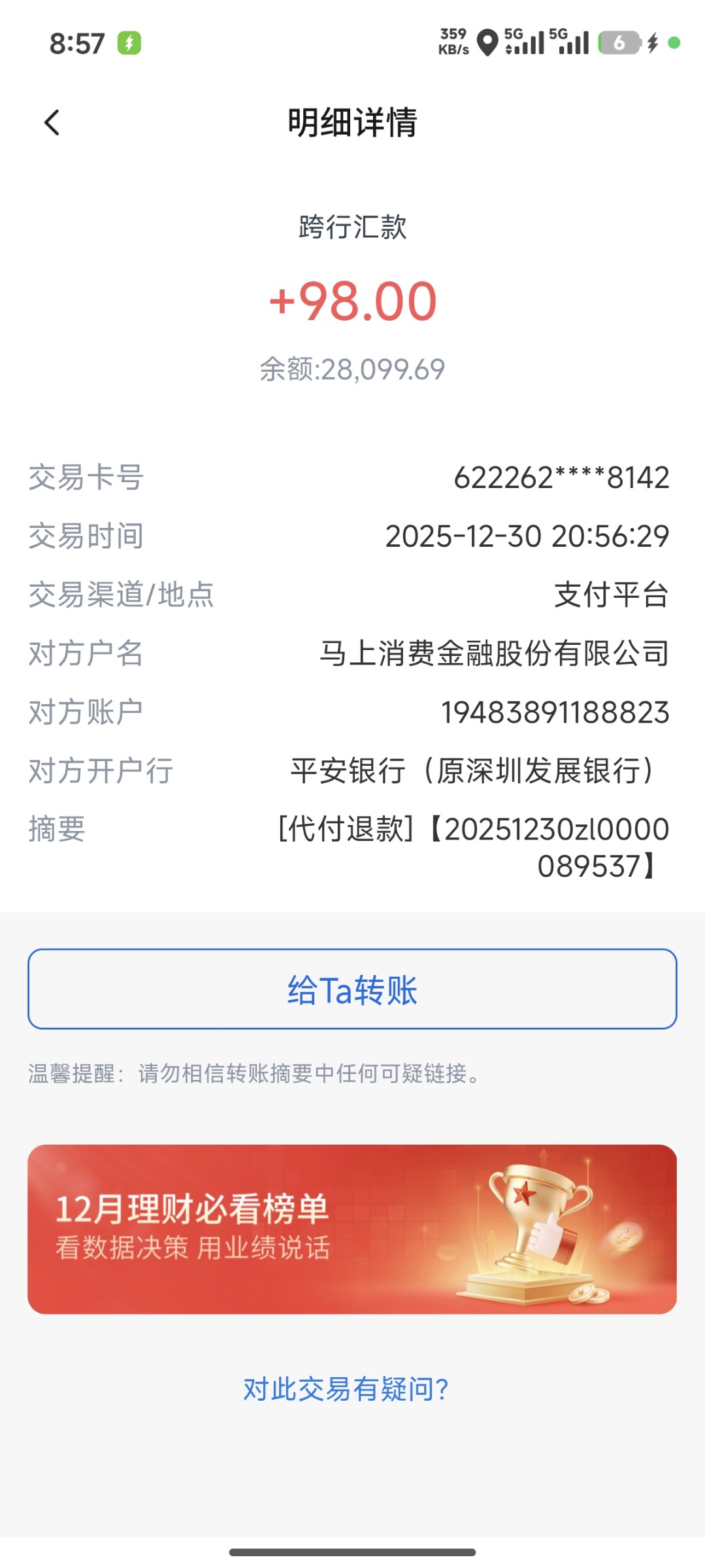This screenshot has width=705, height=1568.
Task: Tap the location indicator in status bar
Action: pyautogui.click(x=487, y=43)
